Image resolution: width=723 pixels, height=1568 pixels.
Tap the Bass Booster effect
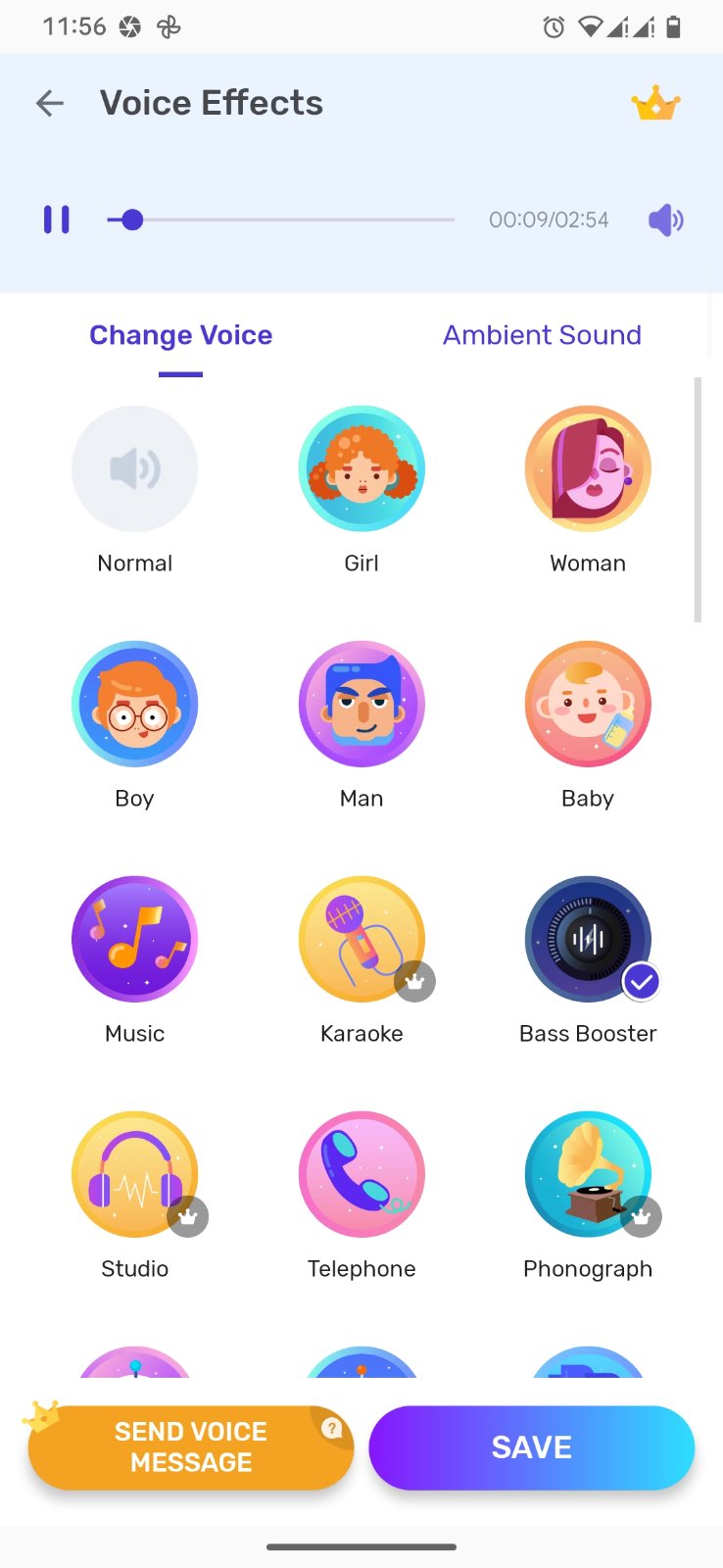(x=588, y=940)
